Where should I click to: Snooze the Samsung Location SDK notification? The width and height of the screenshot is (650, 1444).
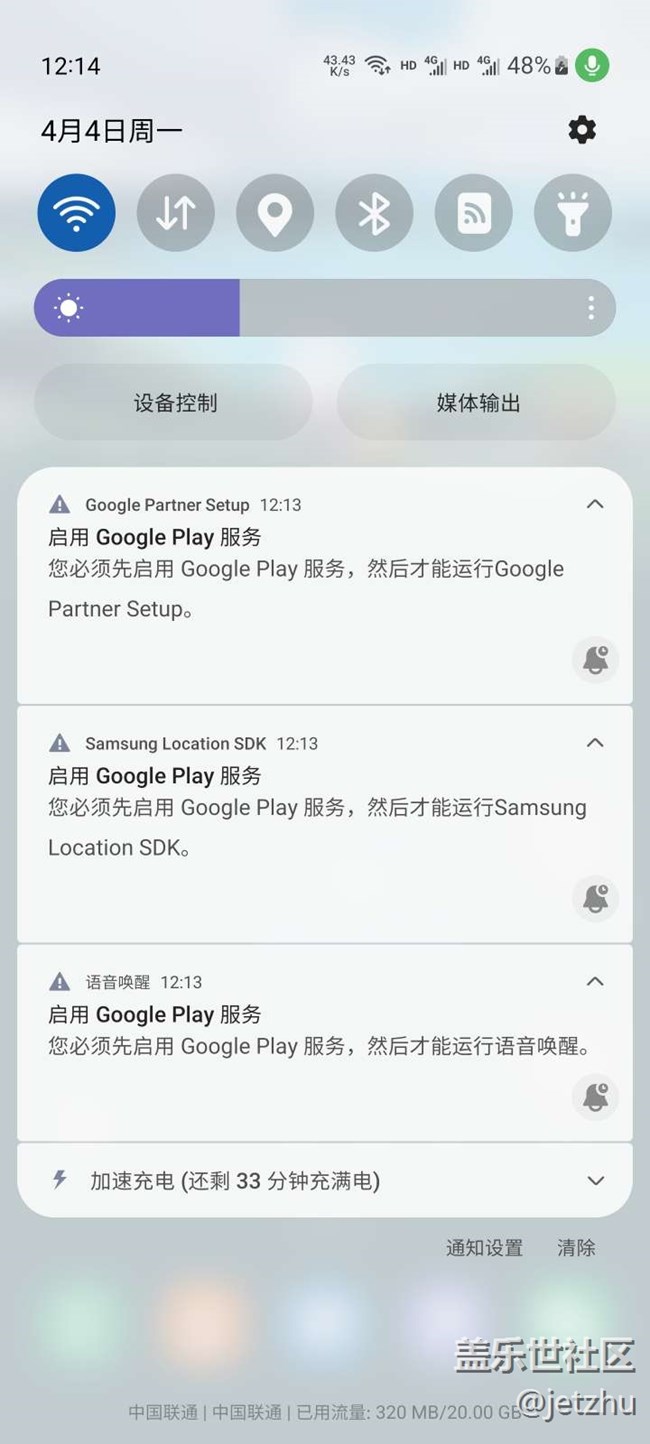point(596,898)
